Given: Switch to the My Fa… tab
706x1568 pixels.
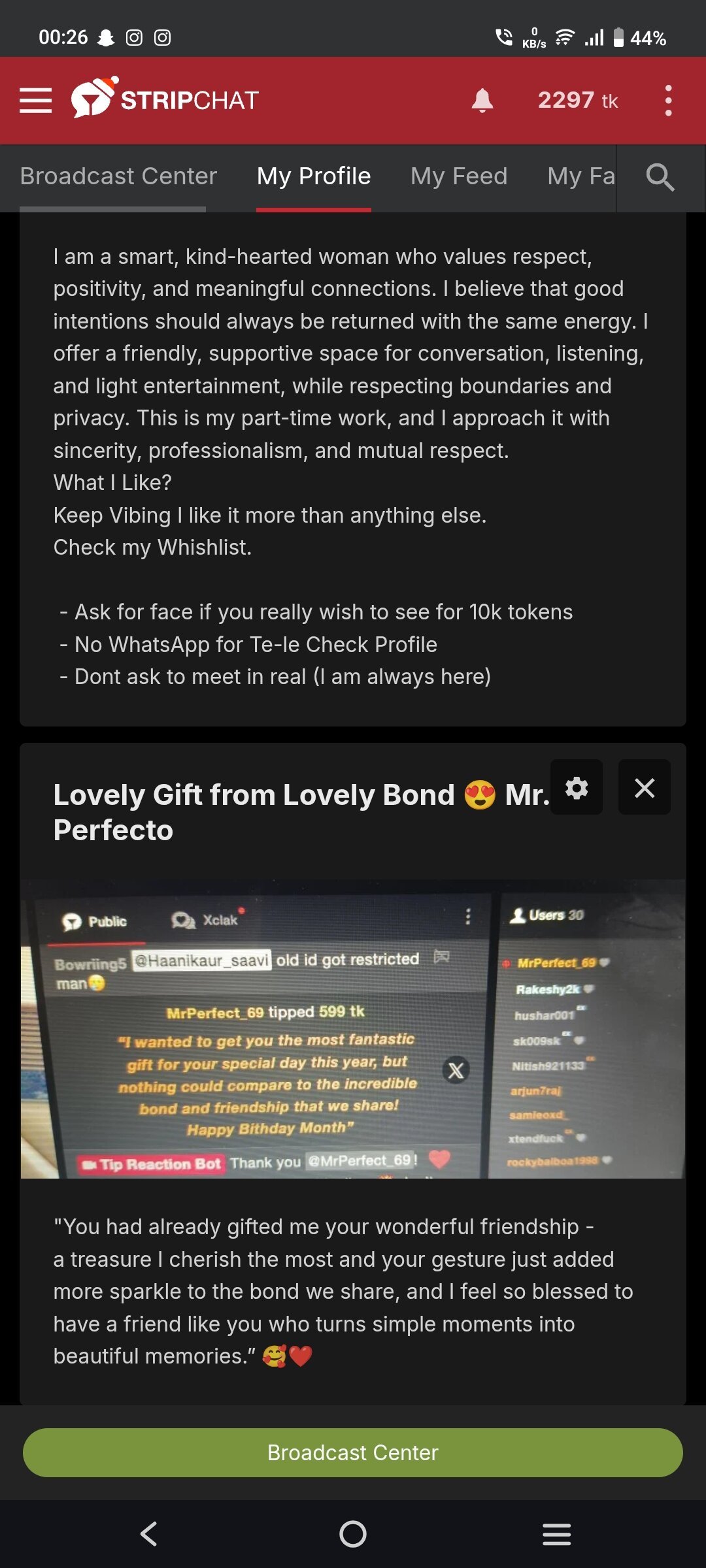Looking at the screenshot, I should click(580, 176).
